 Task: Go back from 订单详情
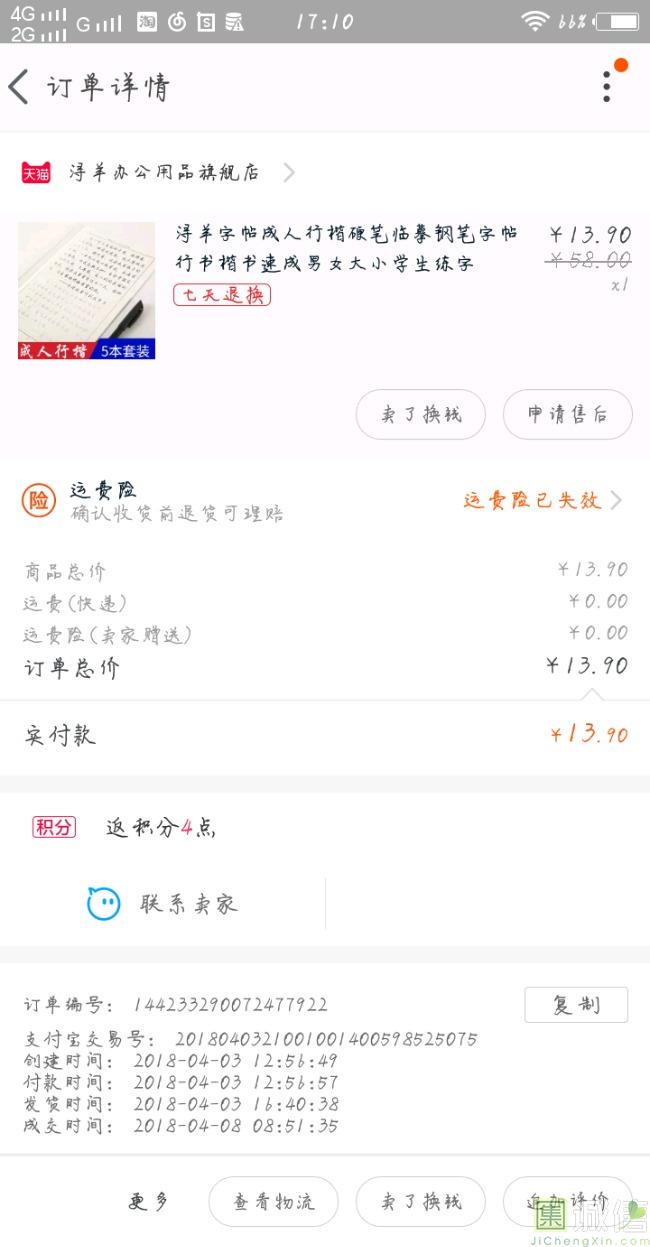[19, 87]
